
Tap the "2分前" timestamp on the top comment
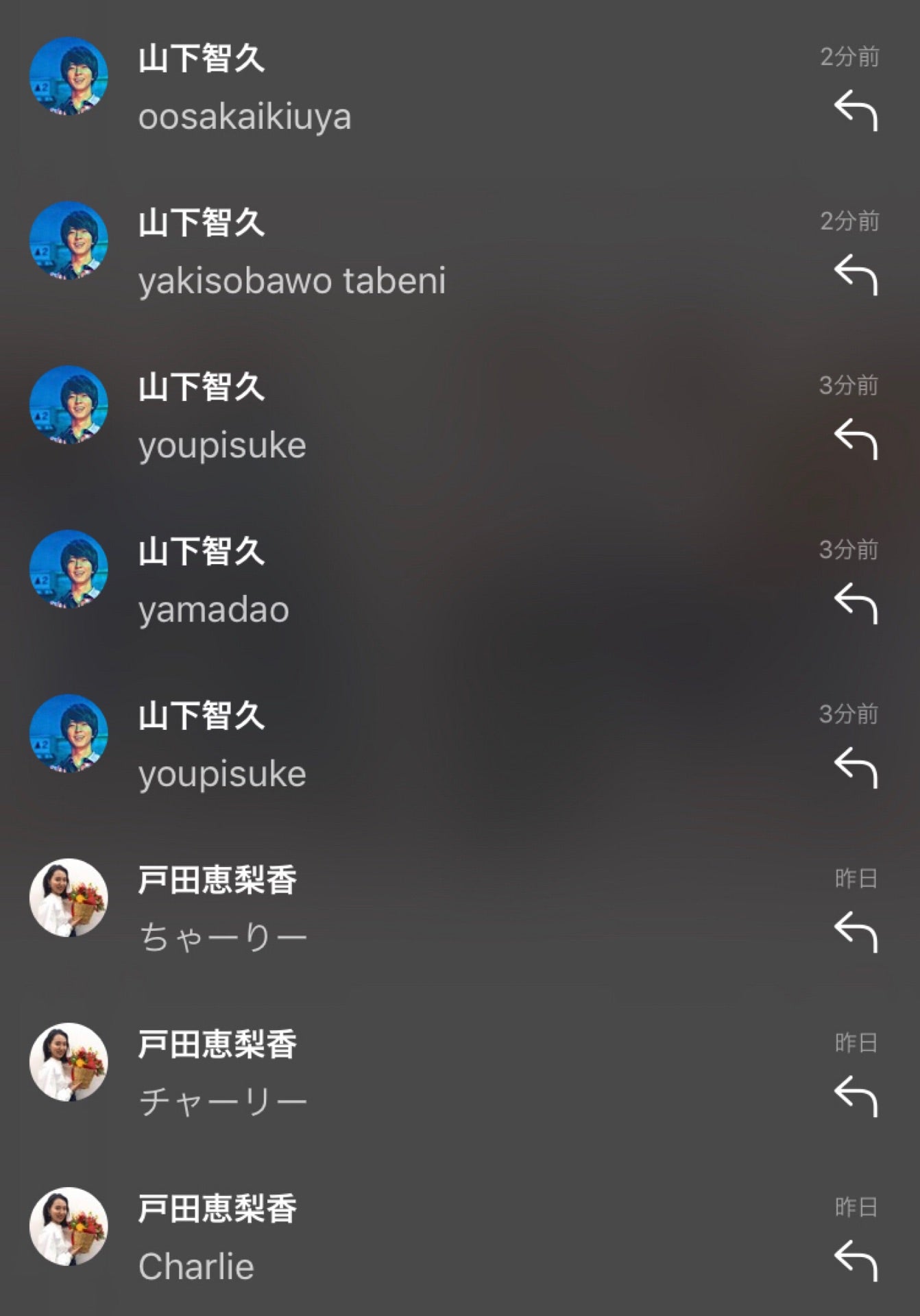tap(848, 56)
